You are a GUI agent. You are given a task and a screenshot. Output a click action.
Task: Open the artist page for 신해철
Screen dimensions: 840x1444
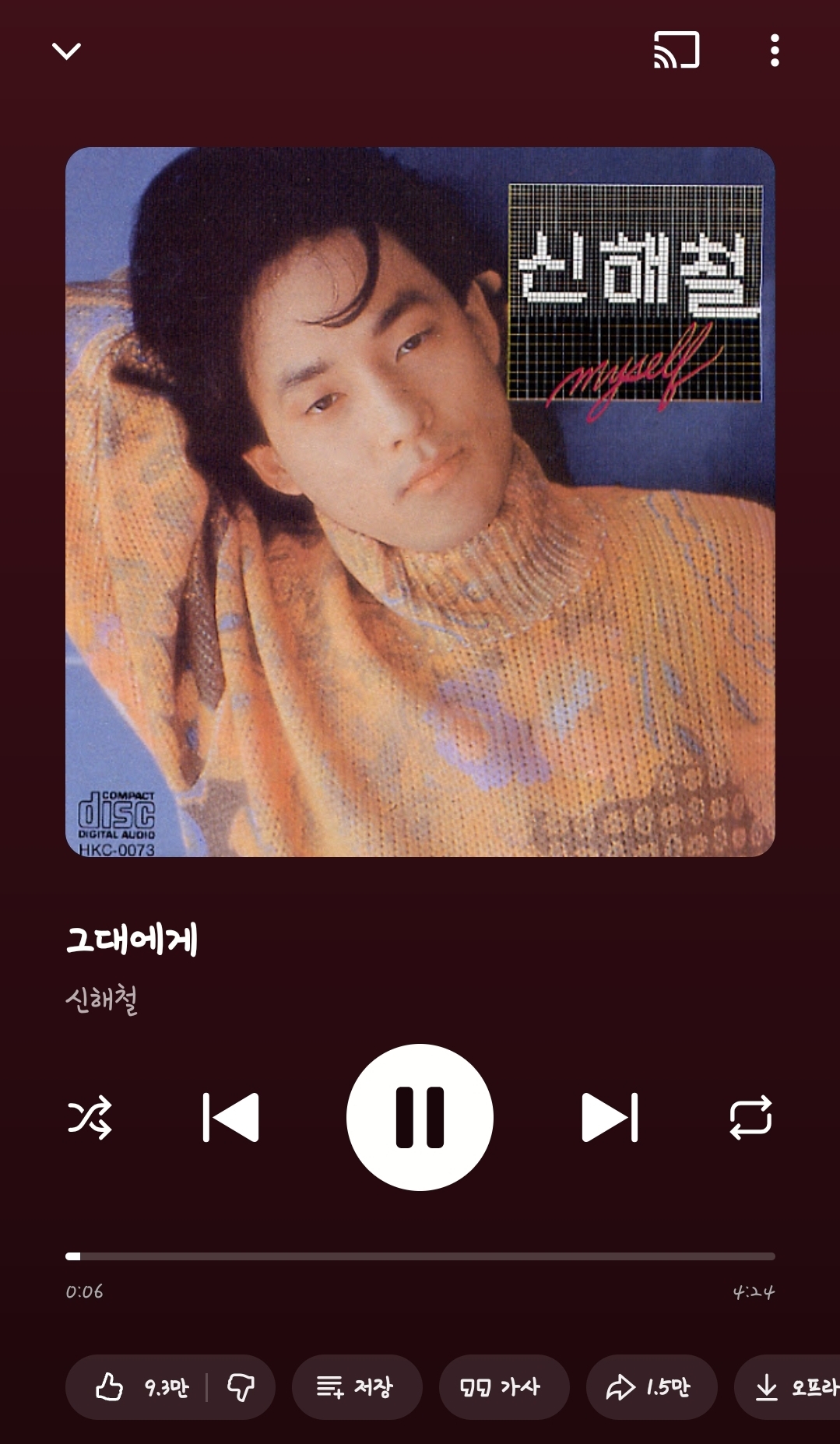coord(102,1000)
